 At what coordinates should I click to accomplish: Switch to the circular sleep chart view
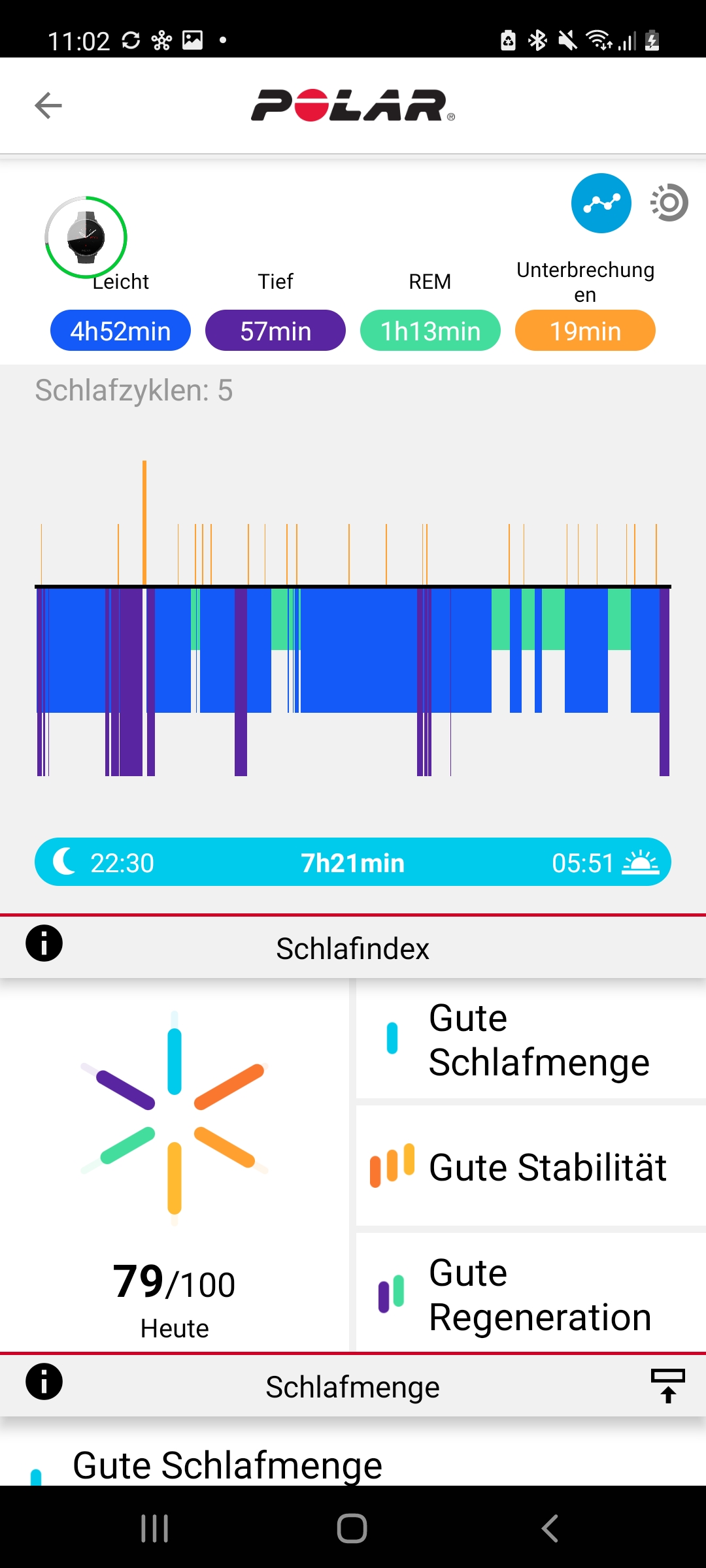(669, 203)
